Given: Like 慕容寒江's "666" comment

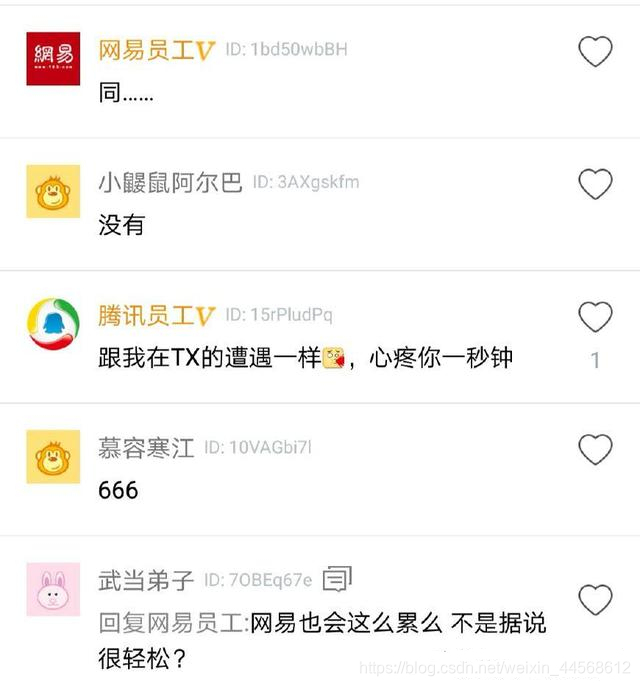Looking at the screenshot, I should [x=595, y=449].
